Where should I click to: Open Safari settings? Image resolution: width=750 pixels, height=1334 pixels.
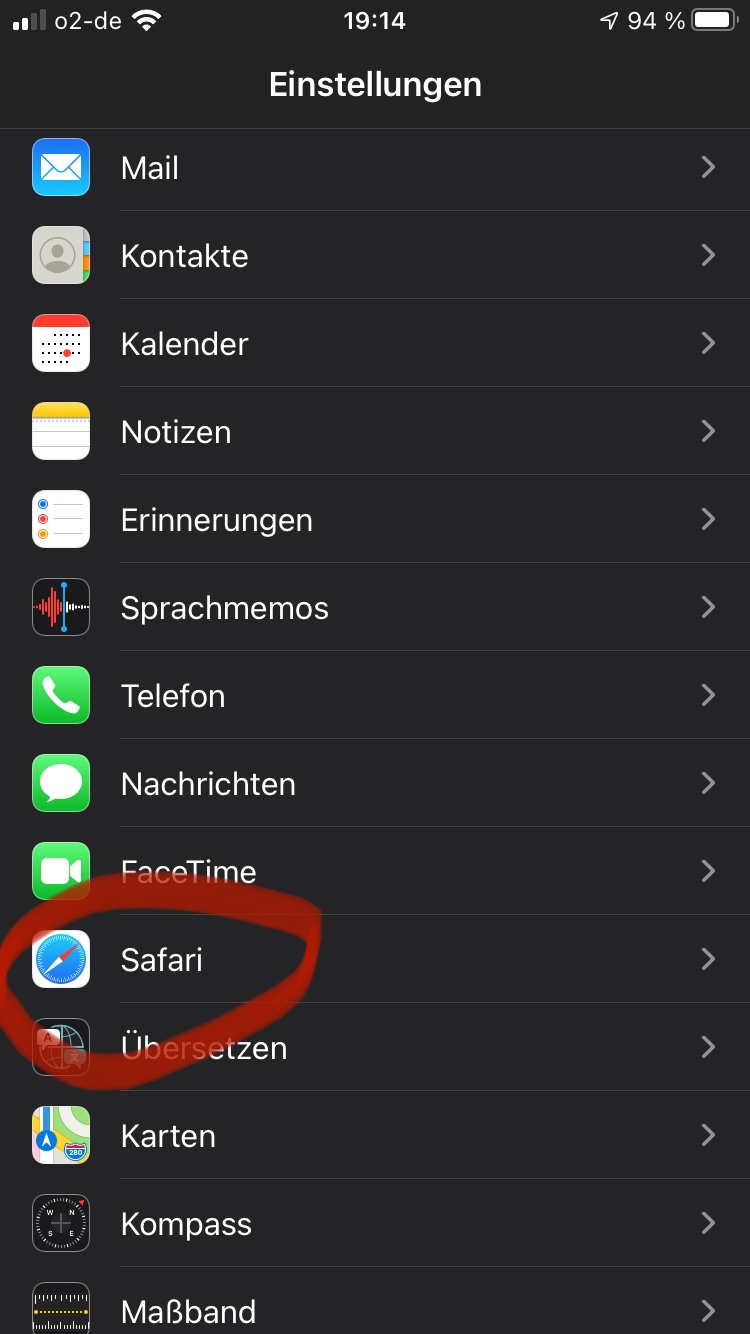click(x=375, y=960)
